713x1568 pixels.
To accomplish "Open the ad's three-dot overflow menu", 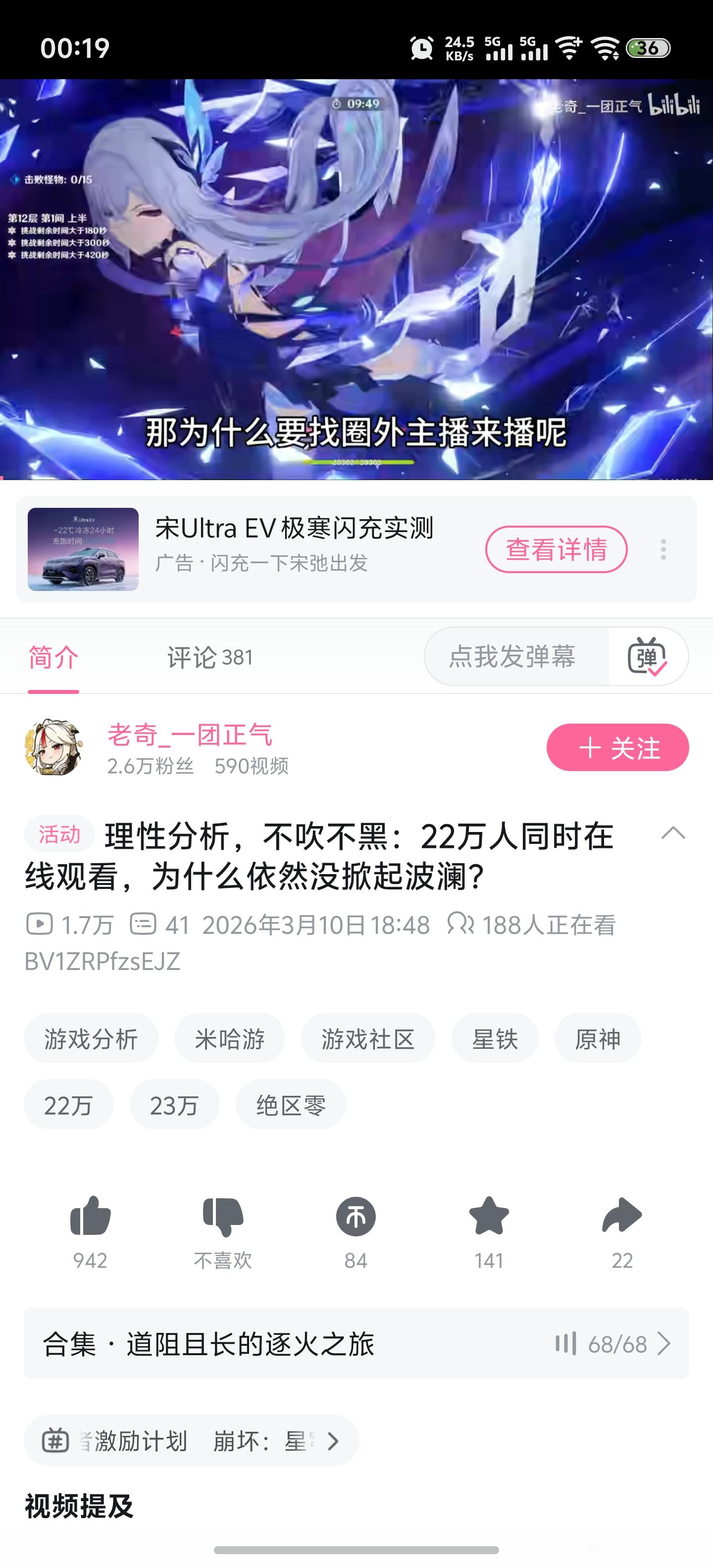I will 663,549.
